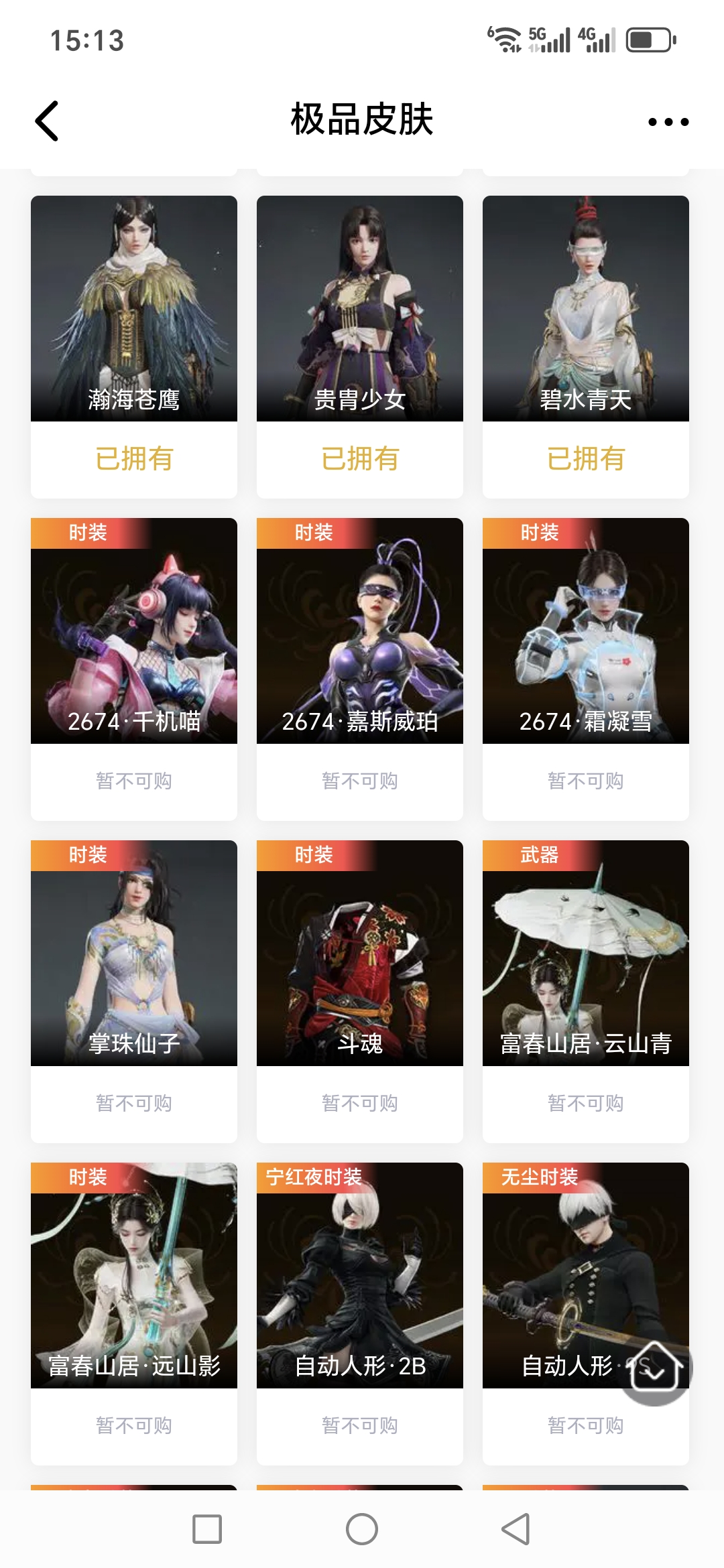724x1568 pixels.
Task: Tap the 2674·霜凝雪 outfit card
Action: (x=585, y=631)
